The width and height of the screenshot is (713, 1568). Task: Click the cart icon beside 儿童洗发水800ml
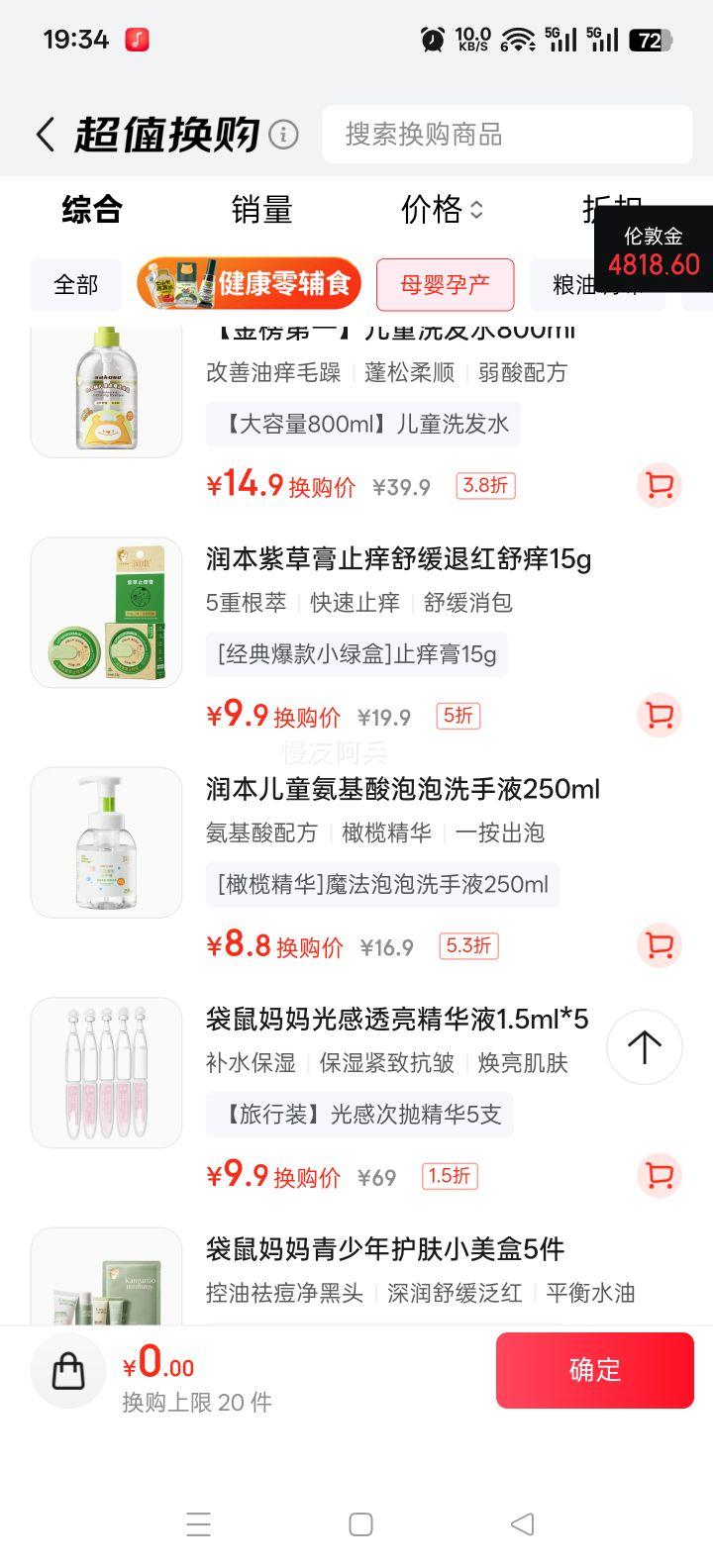click(x=660, y=485)
